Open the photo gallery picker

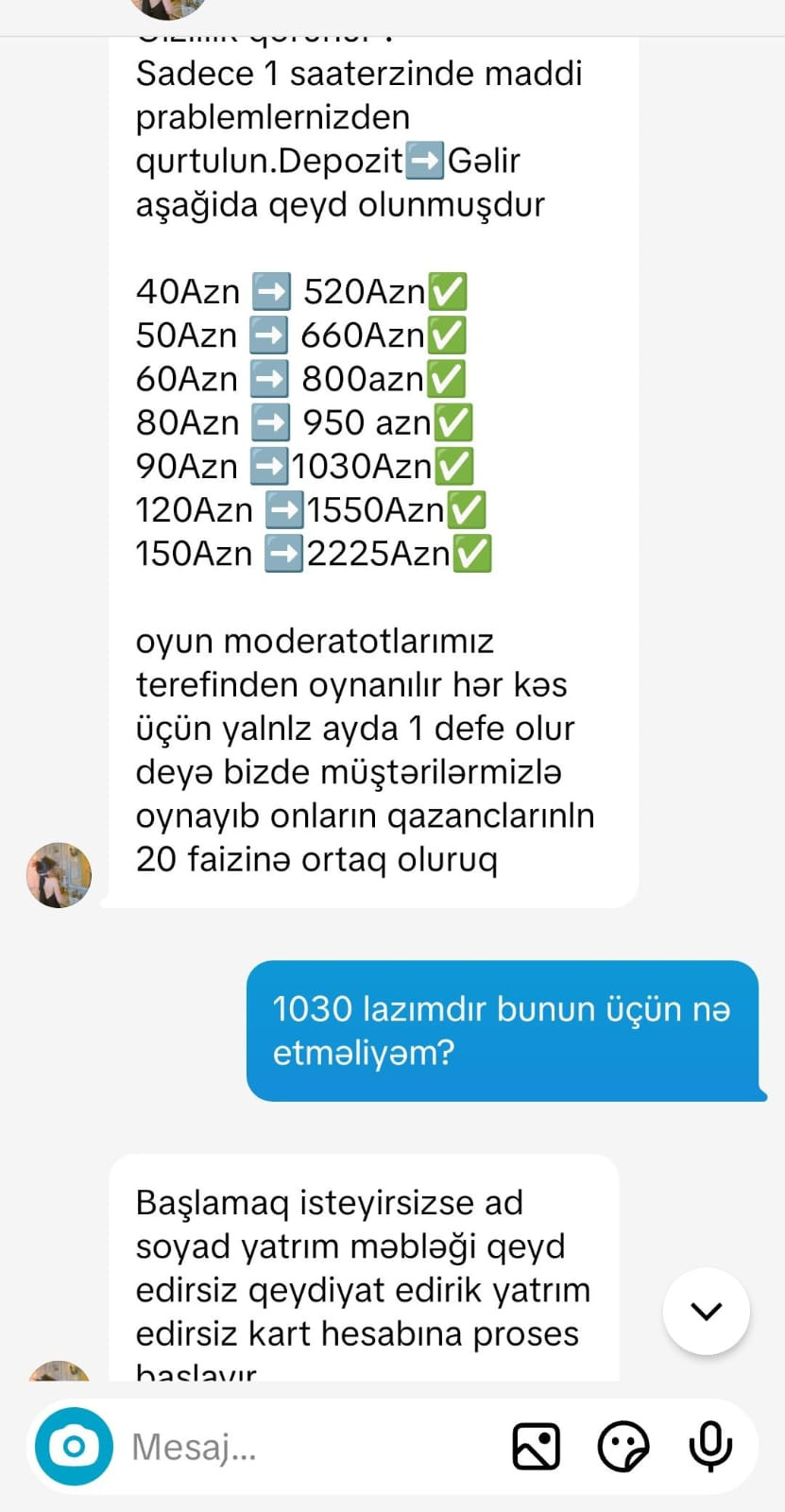[536, 1447]
